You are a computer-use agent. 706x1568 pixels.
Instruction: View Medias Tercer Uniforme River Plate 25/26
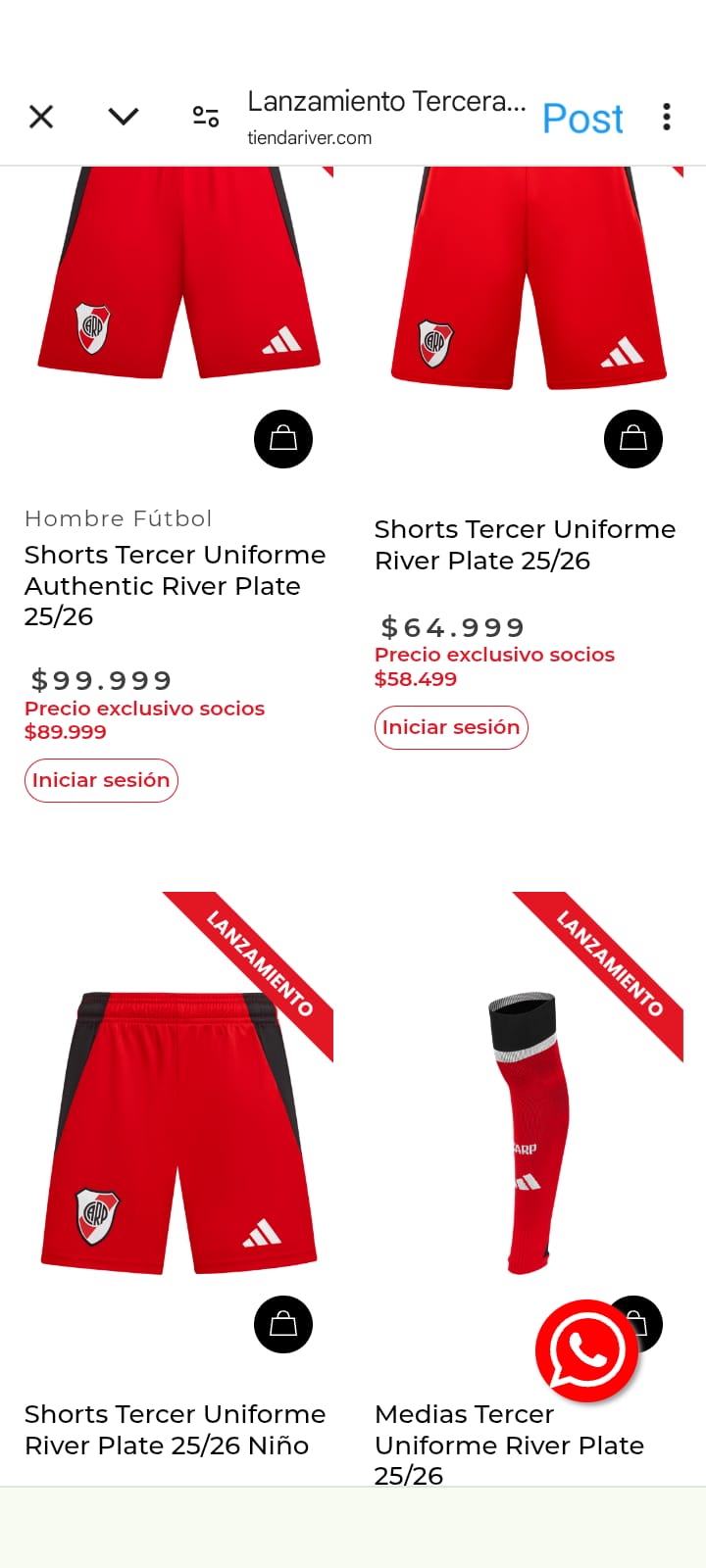509,1445
